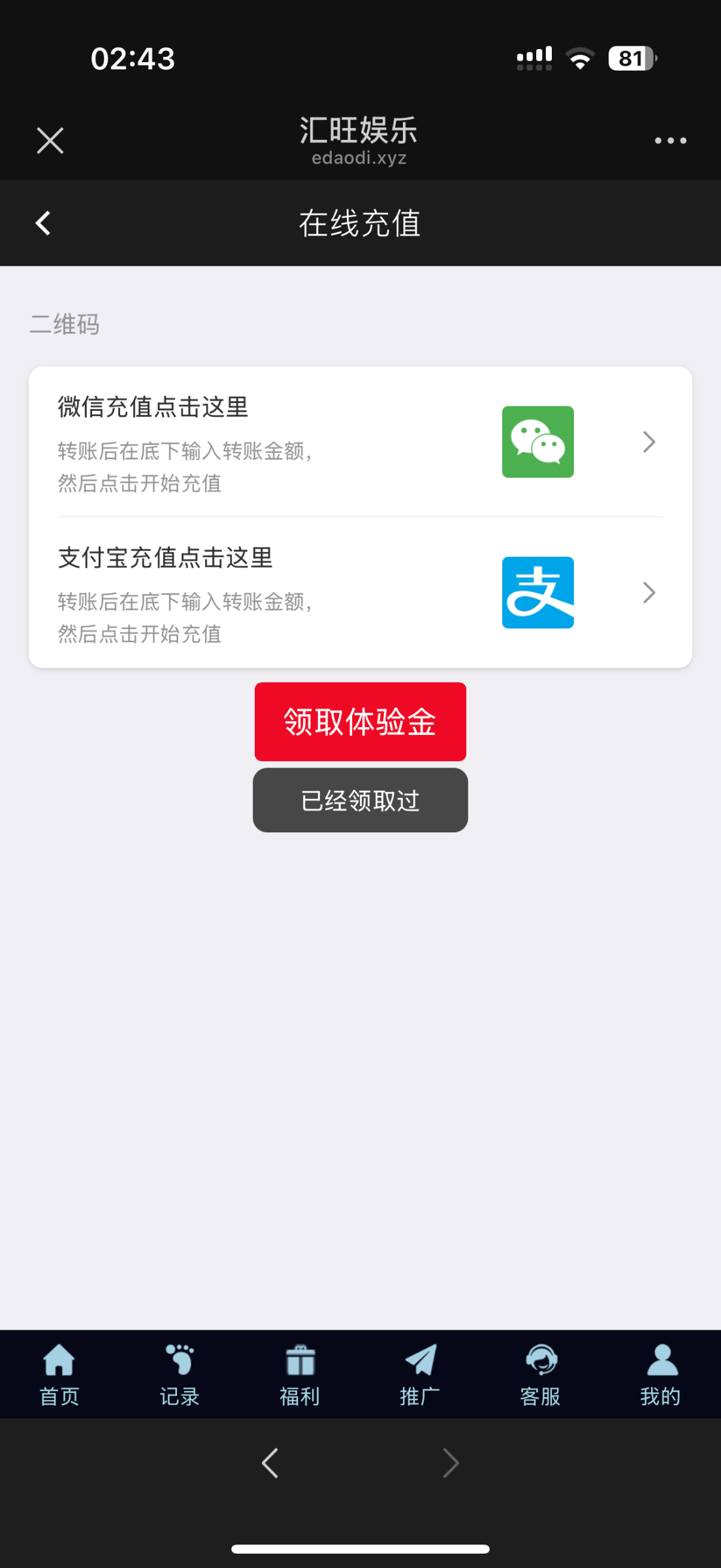This screenshot has width=721, height=1568.
Task: Navigate back in the browser toolbar
Action: click(x=270, y=1463)
